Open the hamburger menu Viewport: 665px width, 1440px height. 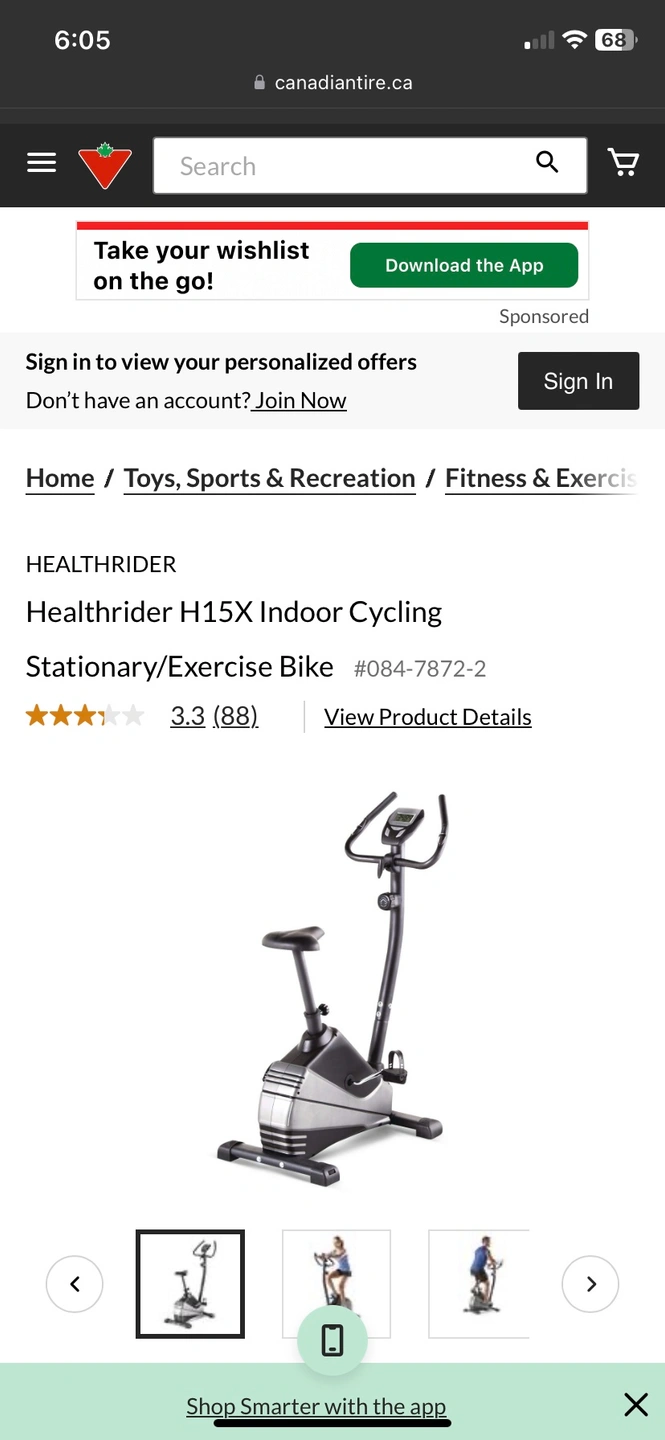coord(41,163)
